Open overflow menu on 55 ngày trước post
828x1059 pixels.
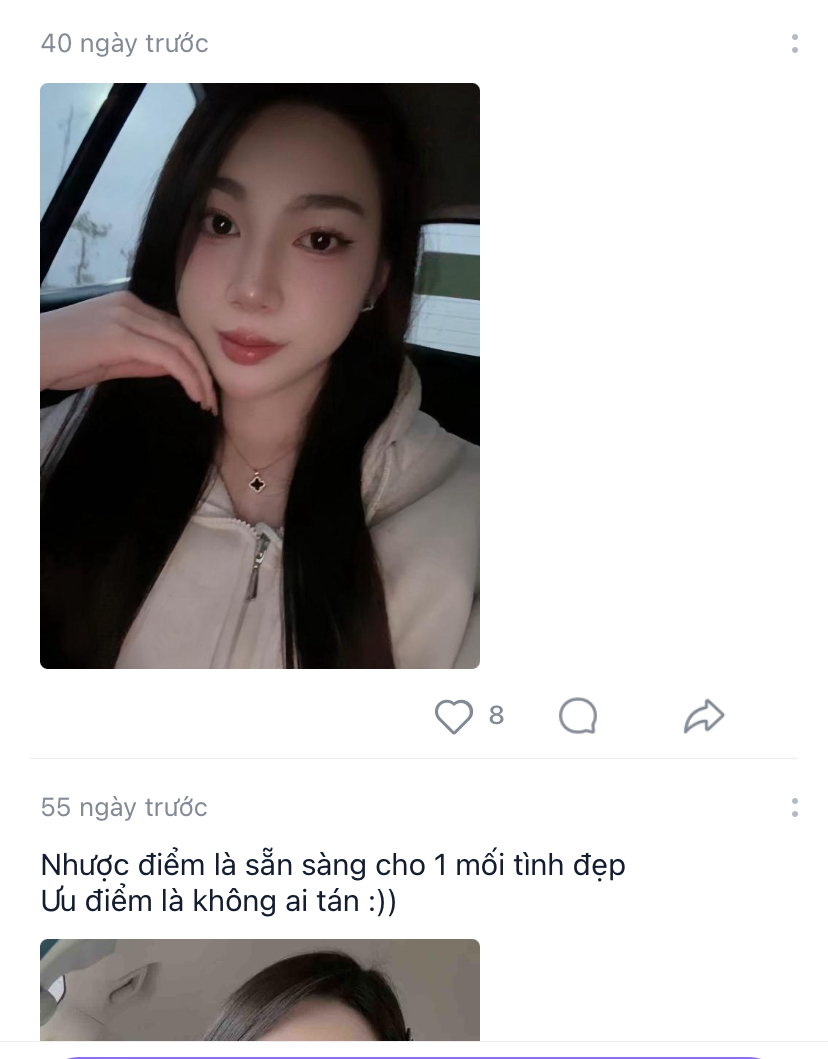(794, 807)
